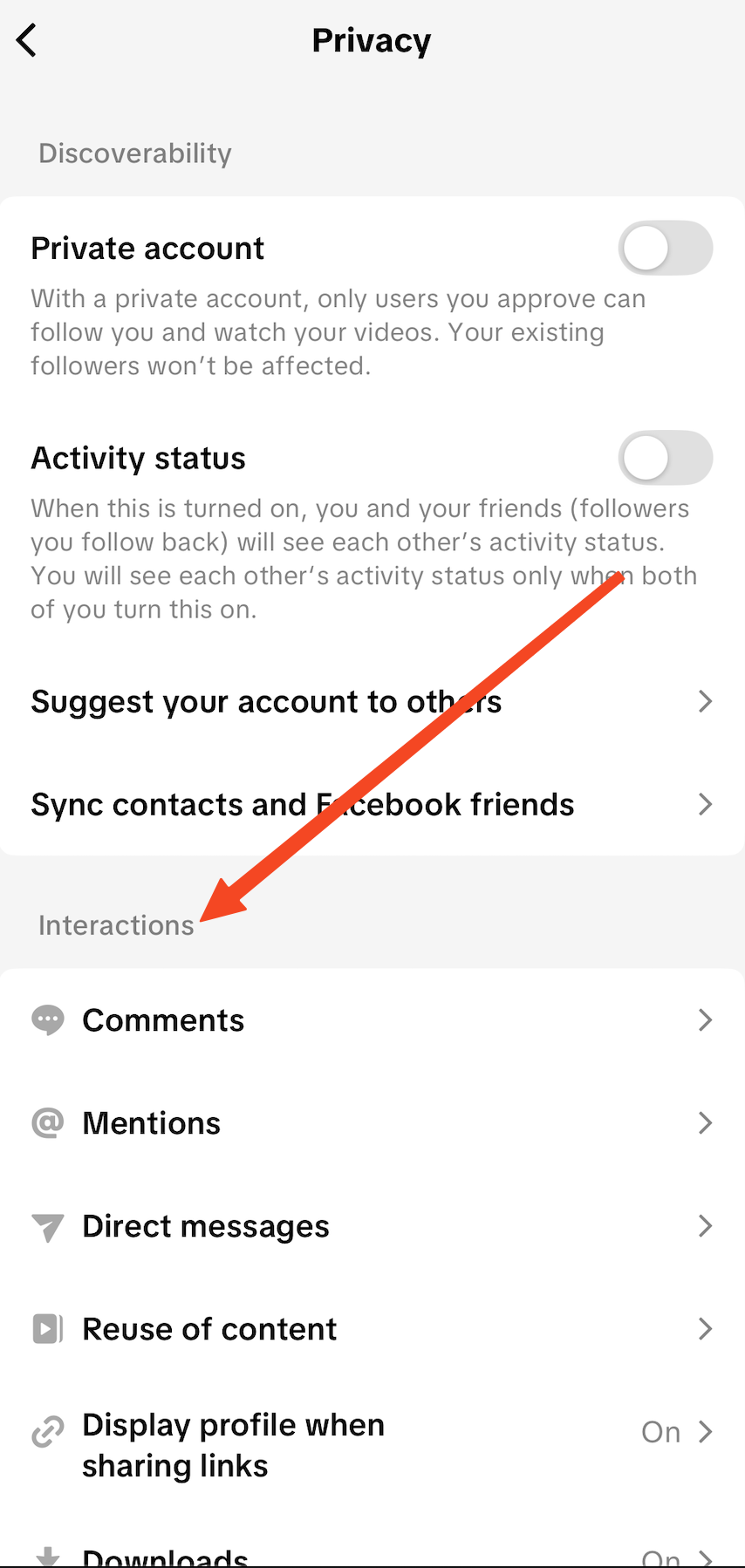Screen dimensions: 745x1568
Task: Open Comments settings
Action: [372, 1020]
